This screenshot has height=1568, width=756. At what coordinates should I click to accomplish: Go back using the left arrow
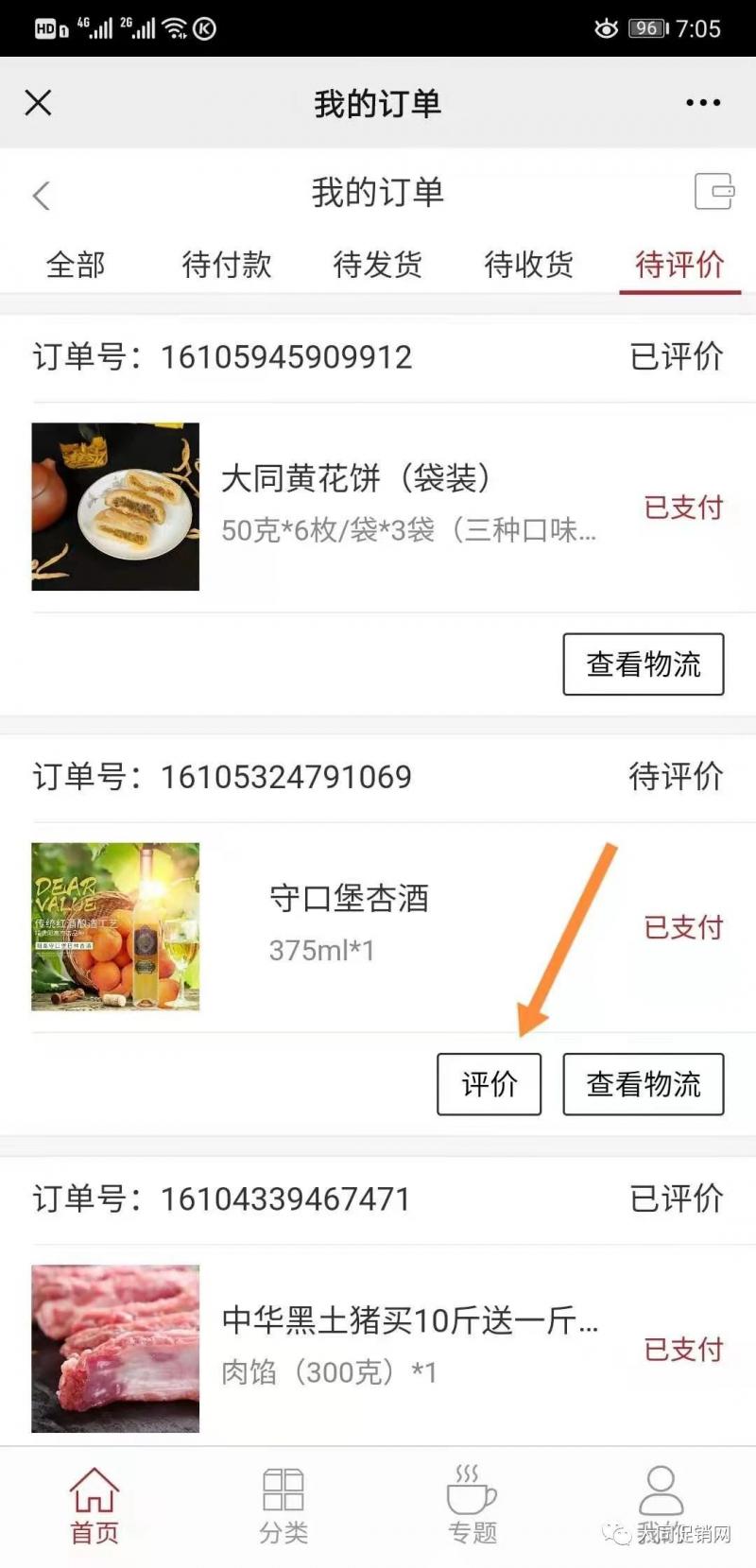(41, 196)
